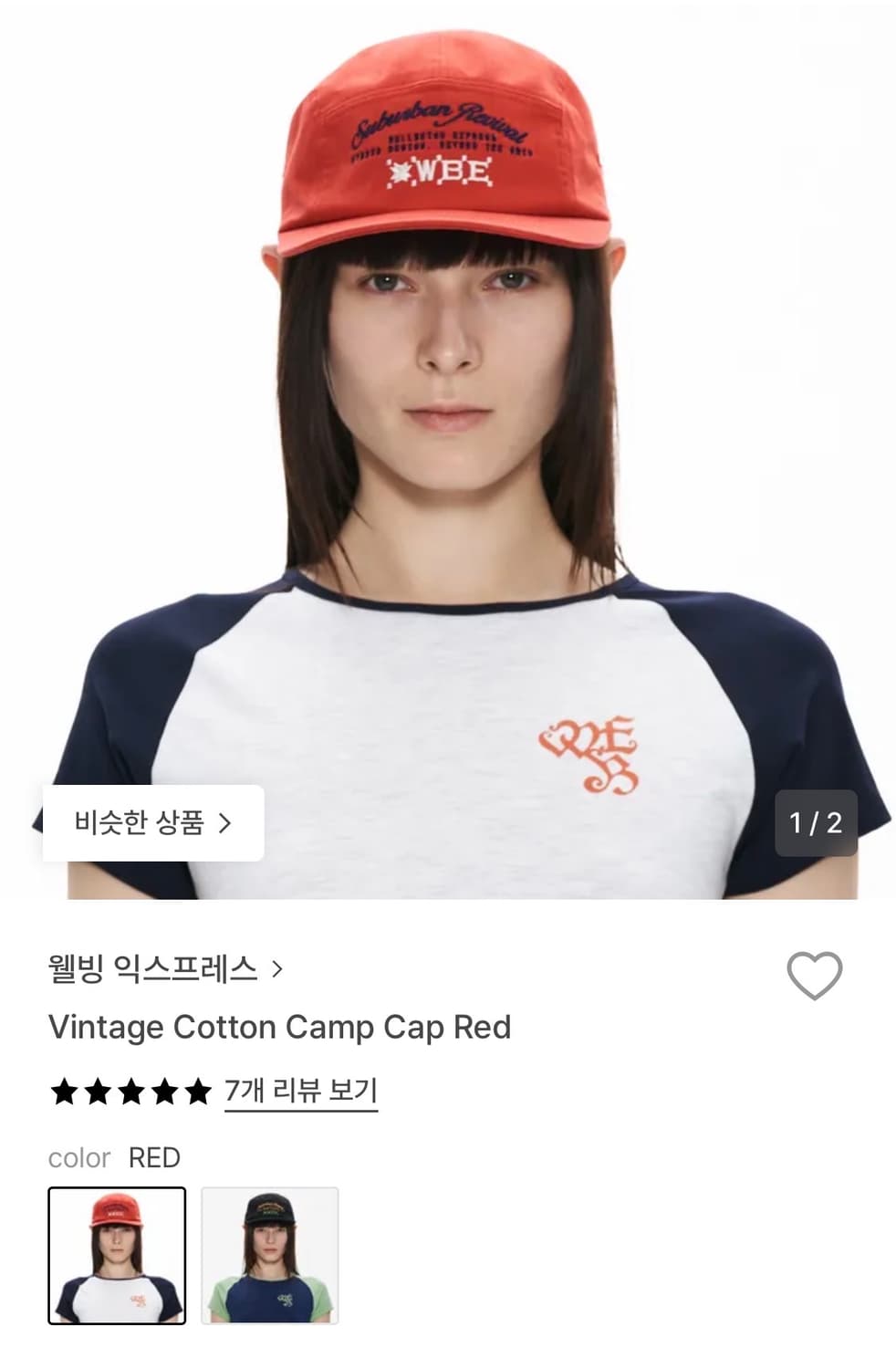Tap the 1/2 image counter badge
Viewport: 896px width, 1369px height.
click(817, 823)
